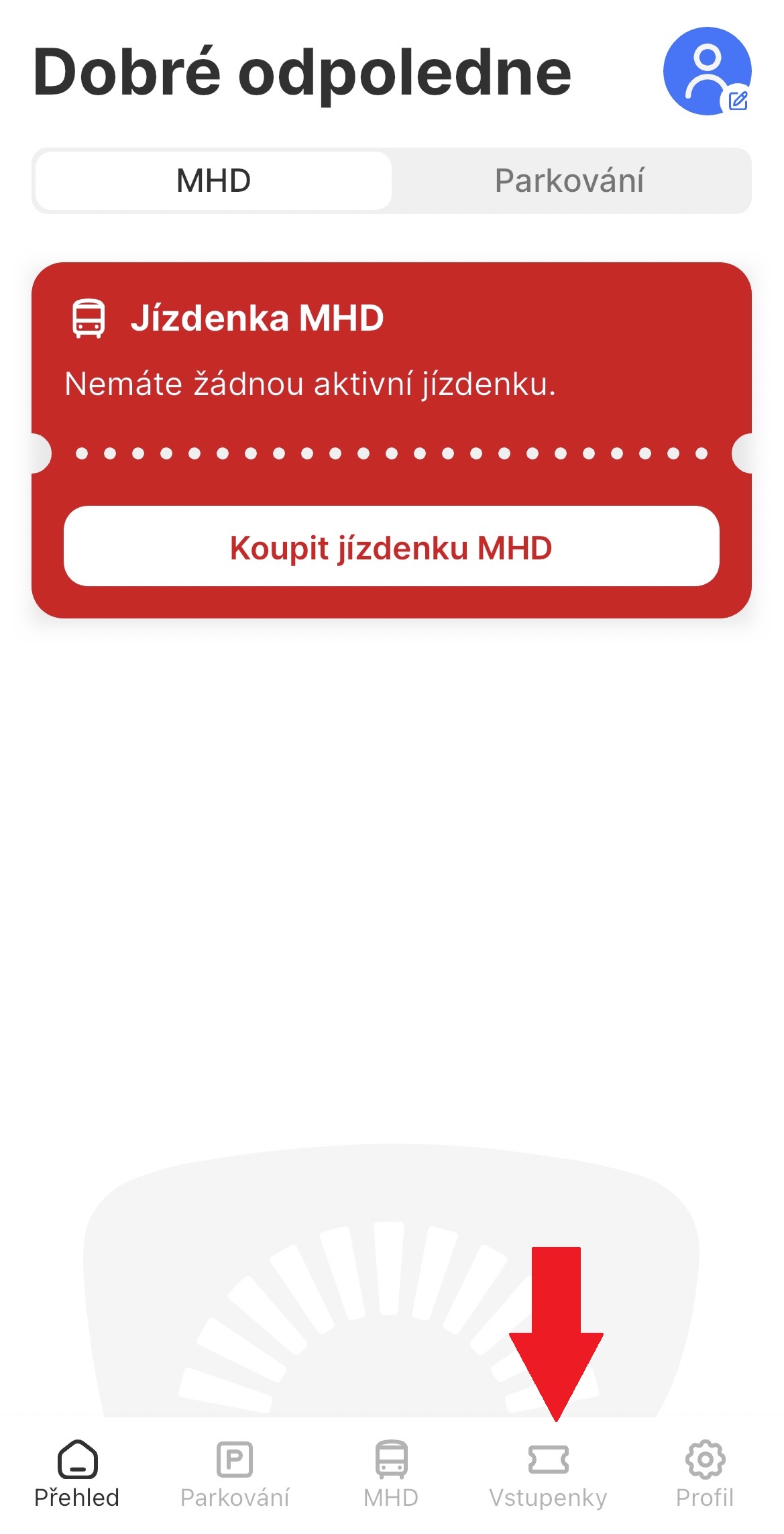Switch to the Parkování segment
784x1534 pixels.
click(569, 180)
